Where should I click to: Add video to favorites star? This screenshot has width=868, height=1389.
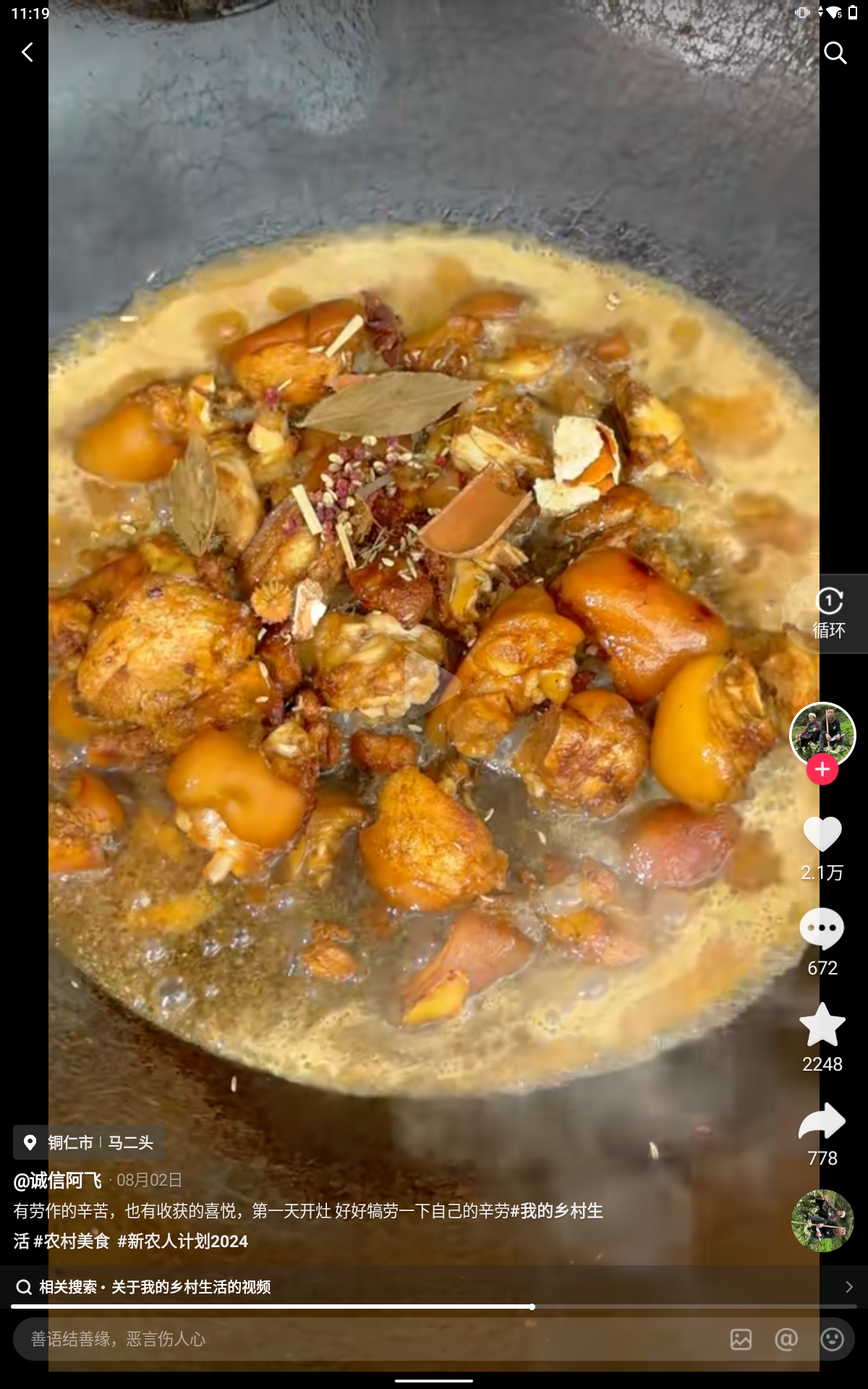pyautogui.click(x=822, y=1025)
